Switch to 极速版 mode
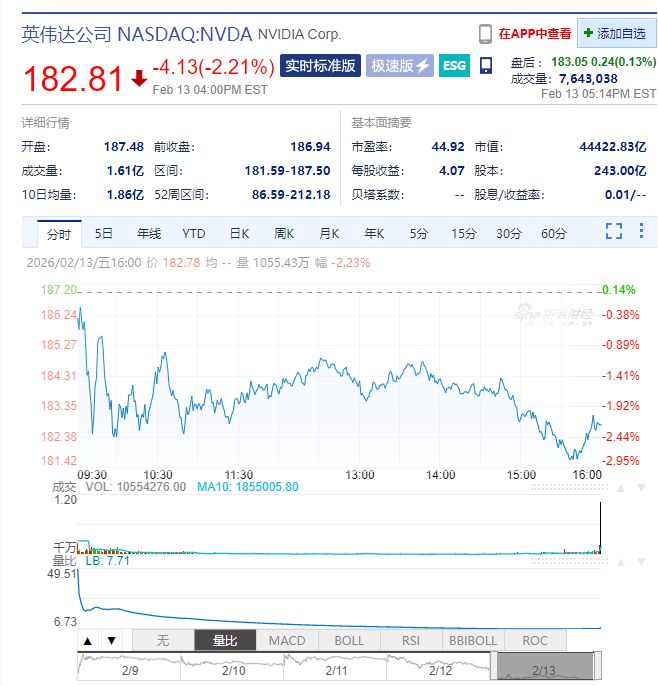Viewport: 658px width, 686px height. 399,66
